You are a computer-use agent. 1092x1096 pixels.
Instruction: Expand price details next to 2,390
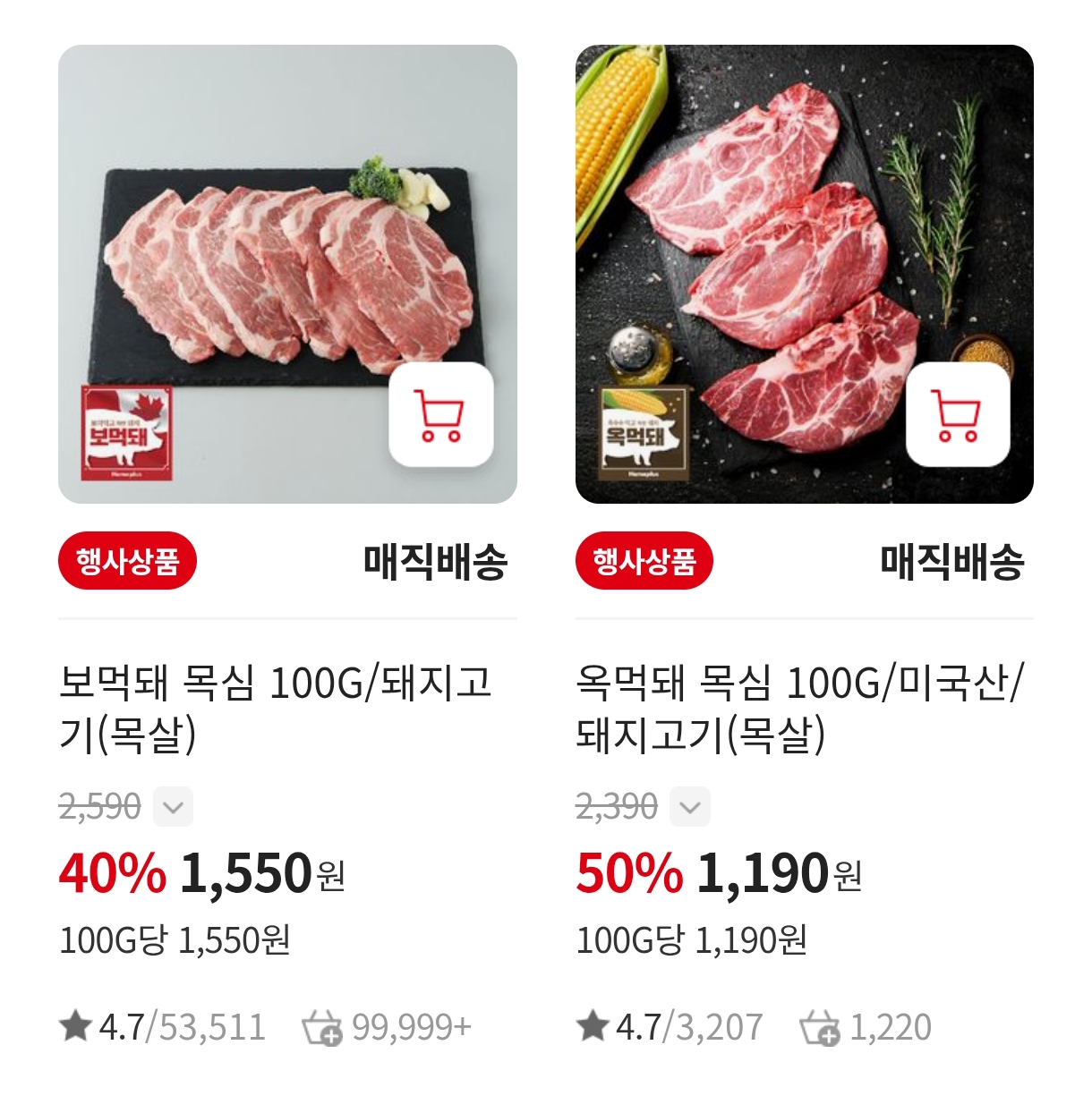pyautogui.click(x=689, y=807)
